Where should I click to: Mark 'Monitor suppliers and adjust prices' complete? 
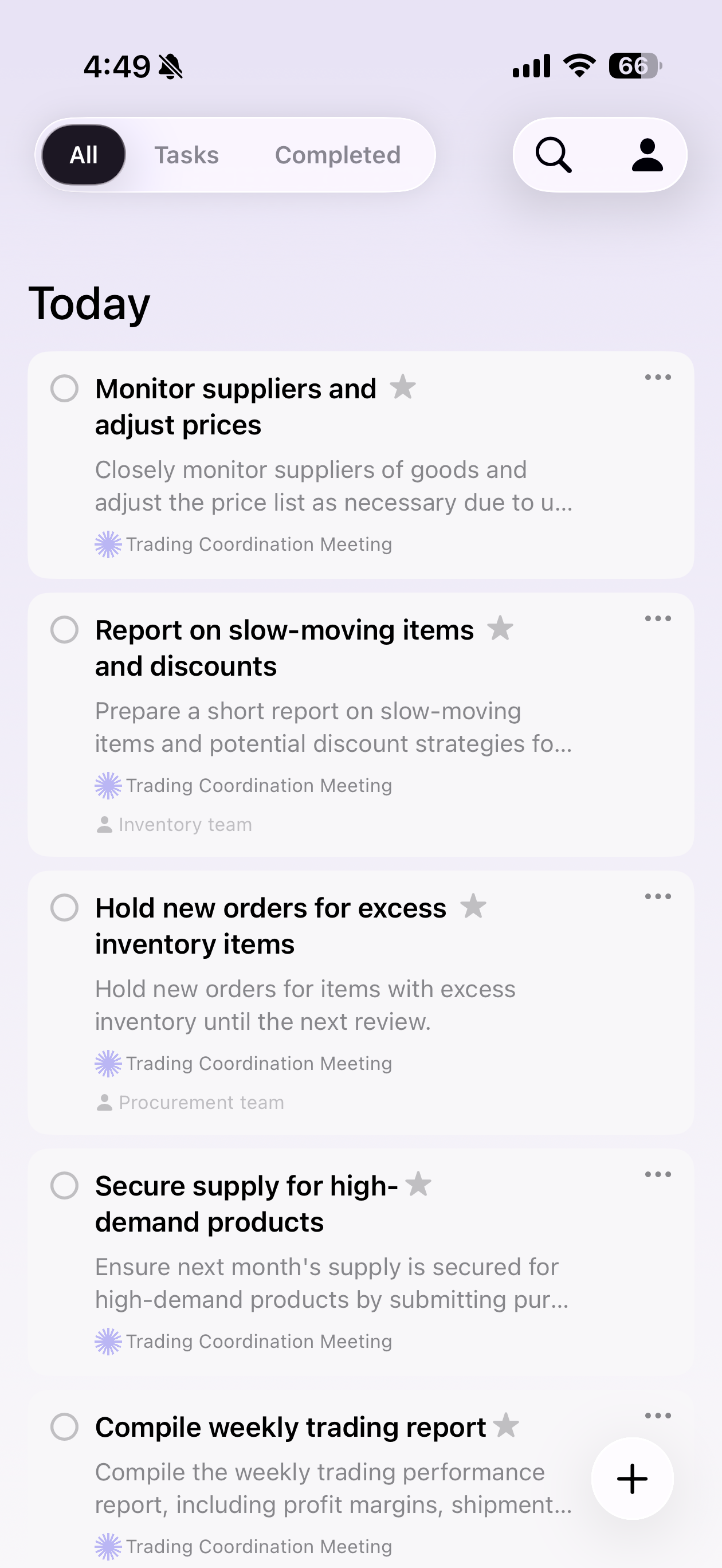[x=65, y=389]
